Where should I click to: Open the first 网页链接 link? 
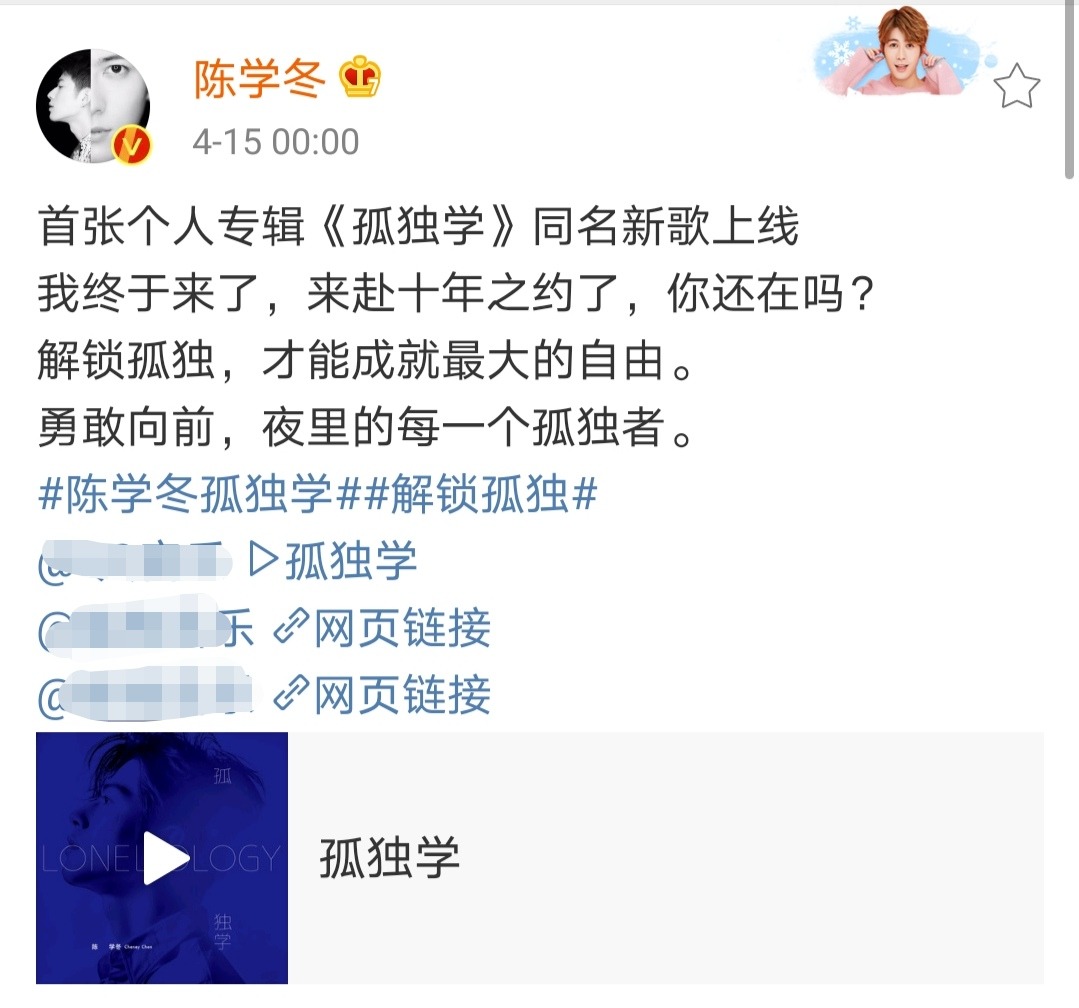pyautogui.click(x=382, y=629)
